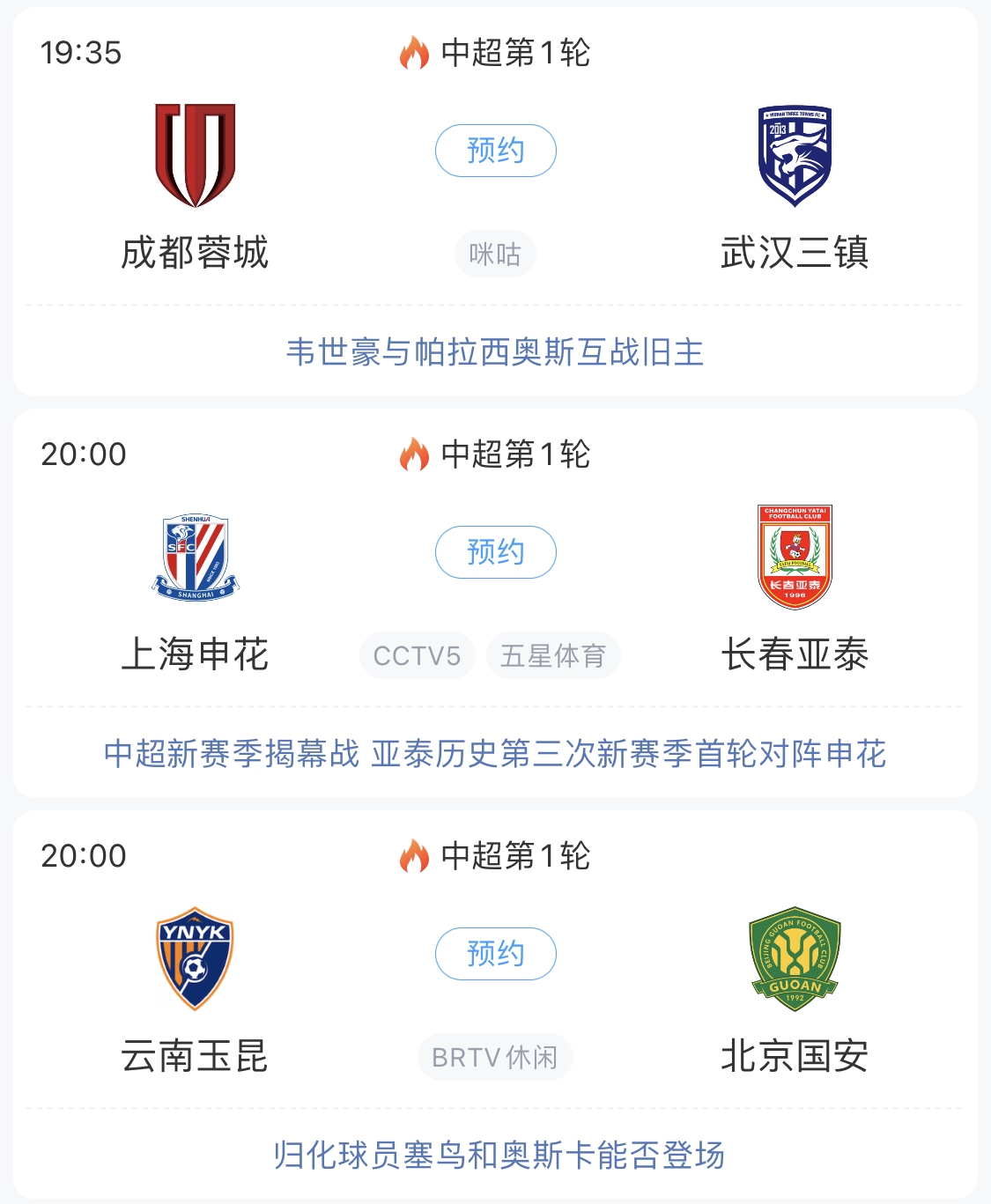The height and width of the screenshot is (1204, 991).
Task: Choose the 五星体育 broadcast channel chip
Action: (553, 656)
